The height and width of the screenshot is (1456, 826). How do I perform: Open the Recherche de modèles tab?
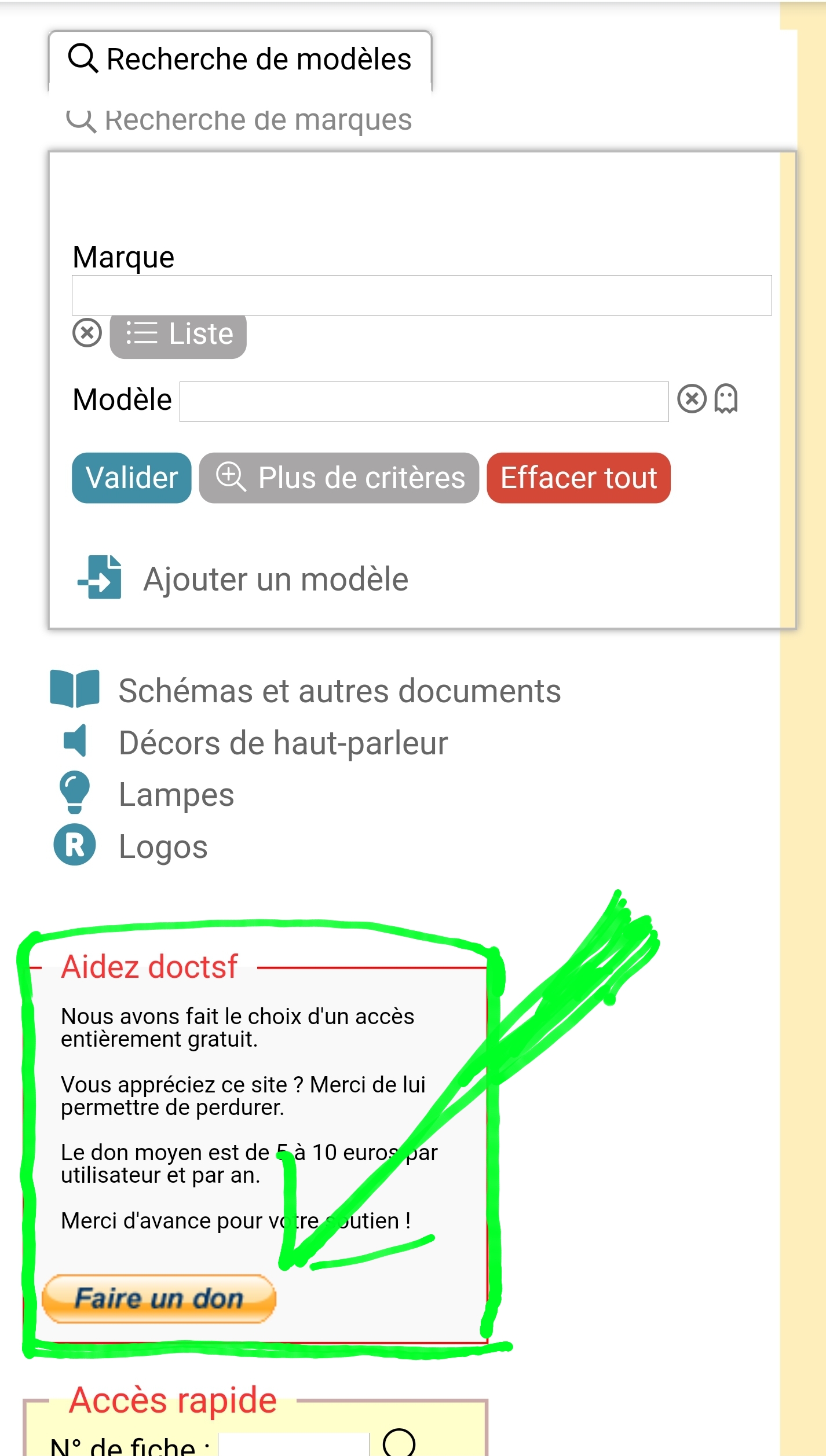pos(240,59)
